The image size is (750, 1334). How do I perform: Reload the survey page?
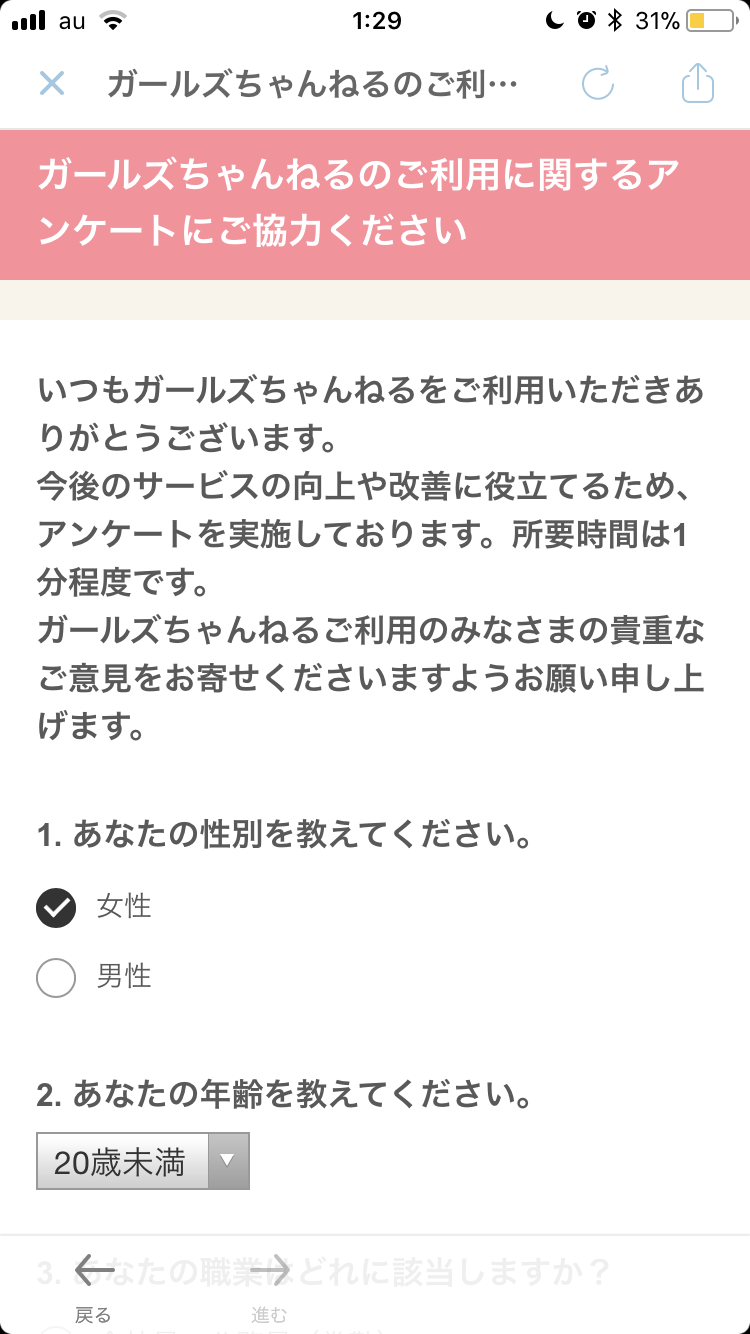click(x=598, y=83)
